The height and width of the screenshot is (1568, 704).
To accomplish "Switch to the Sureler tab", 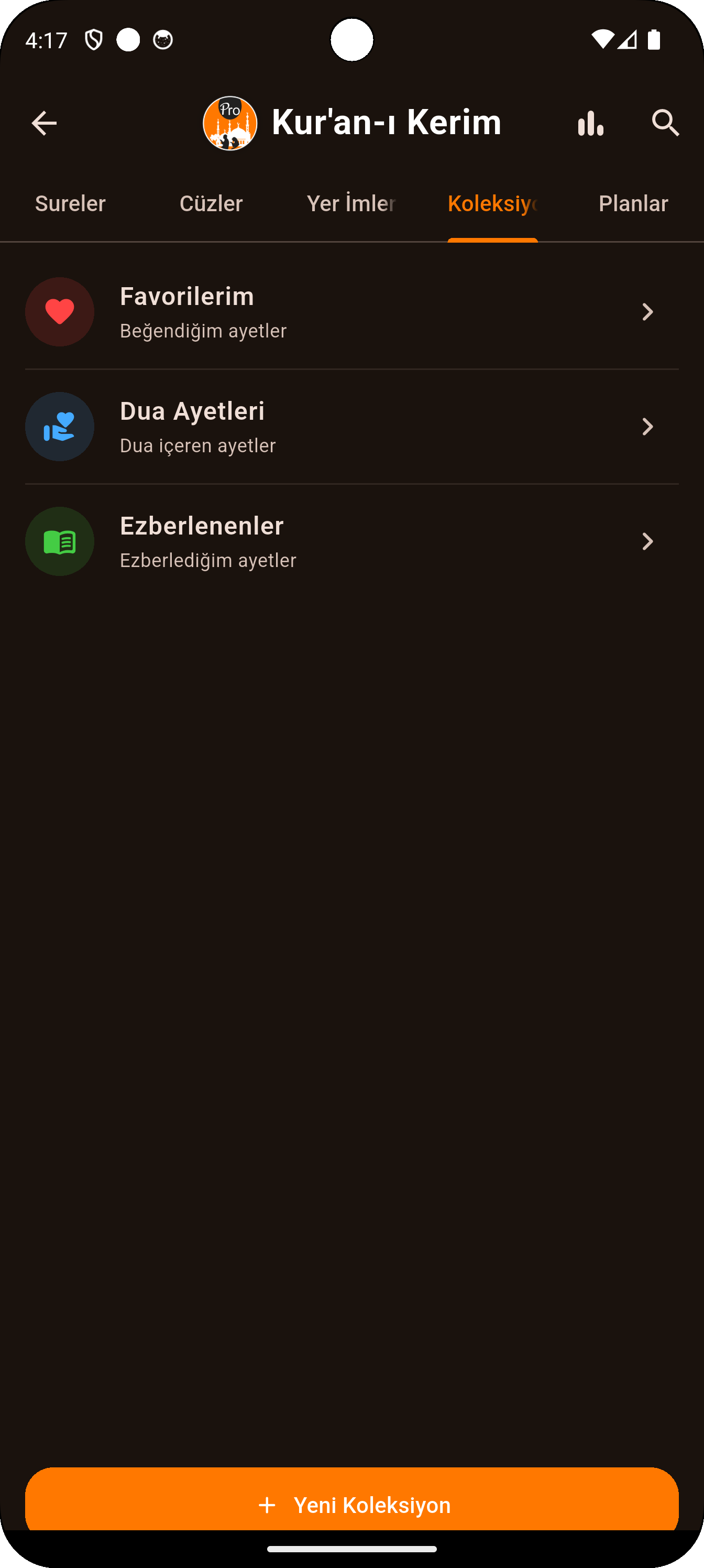I will coord(70,203).
